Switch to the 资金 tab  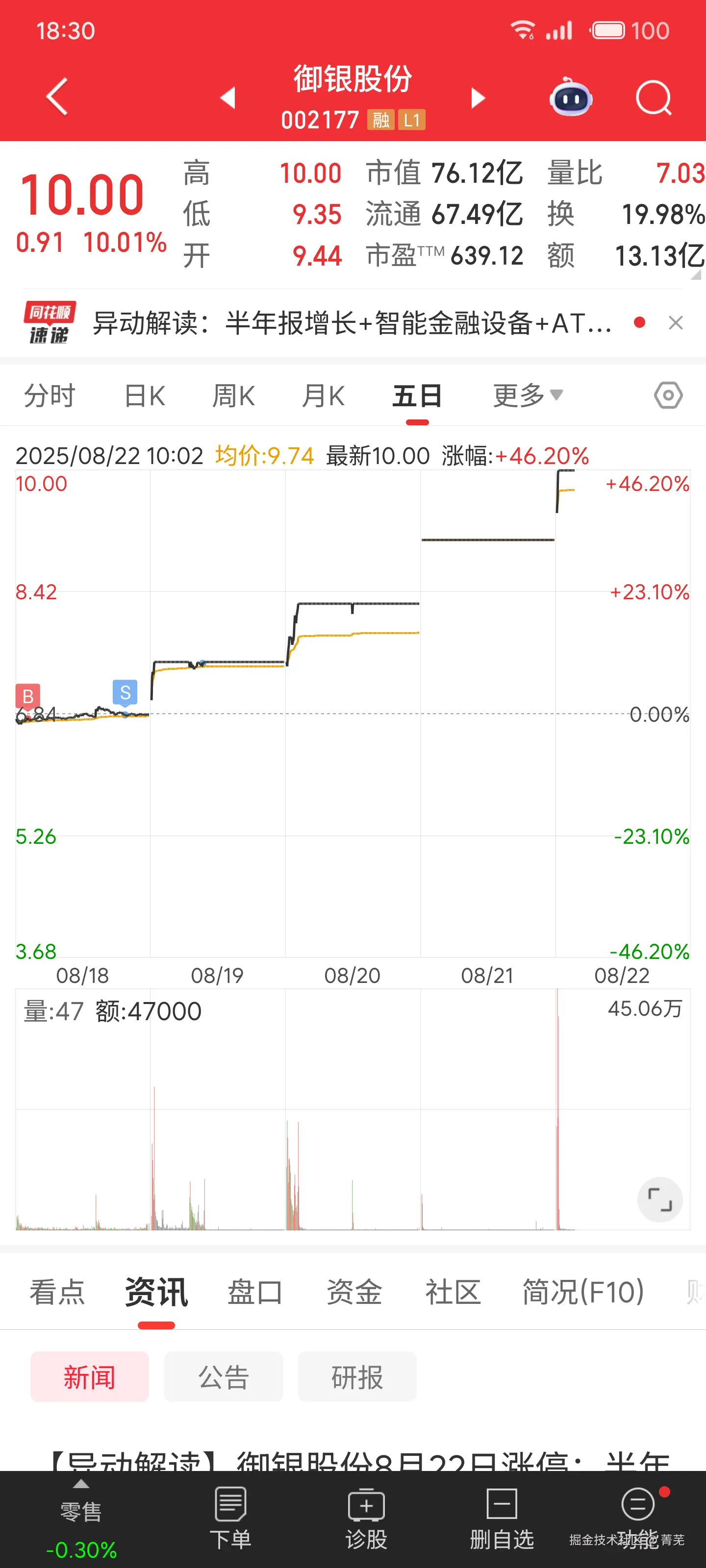[x=354, y=1292]
